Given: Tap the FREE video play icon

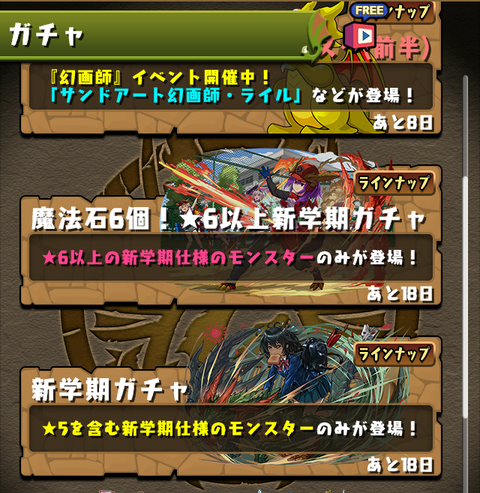Looking at the screenshot, I should (x=362, y=35).
